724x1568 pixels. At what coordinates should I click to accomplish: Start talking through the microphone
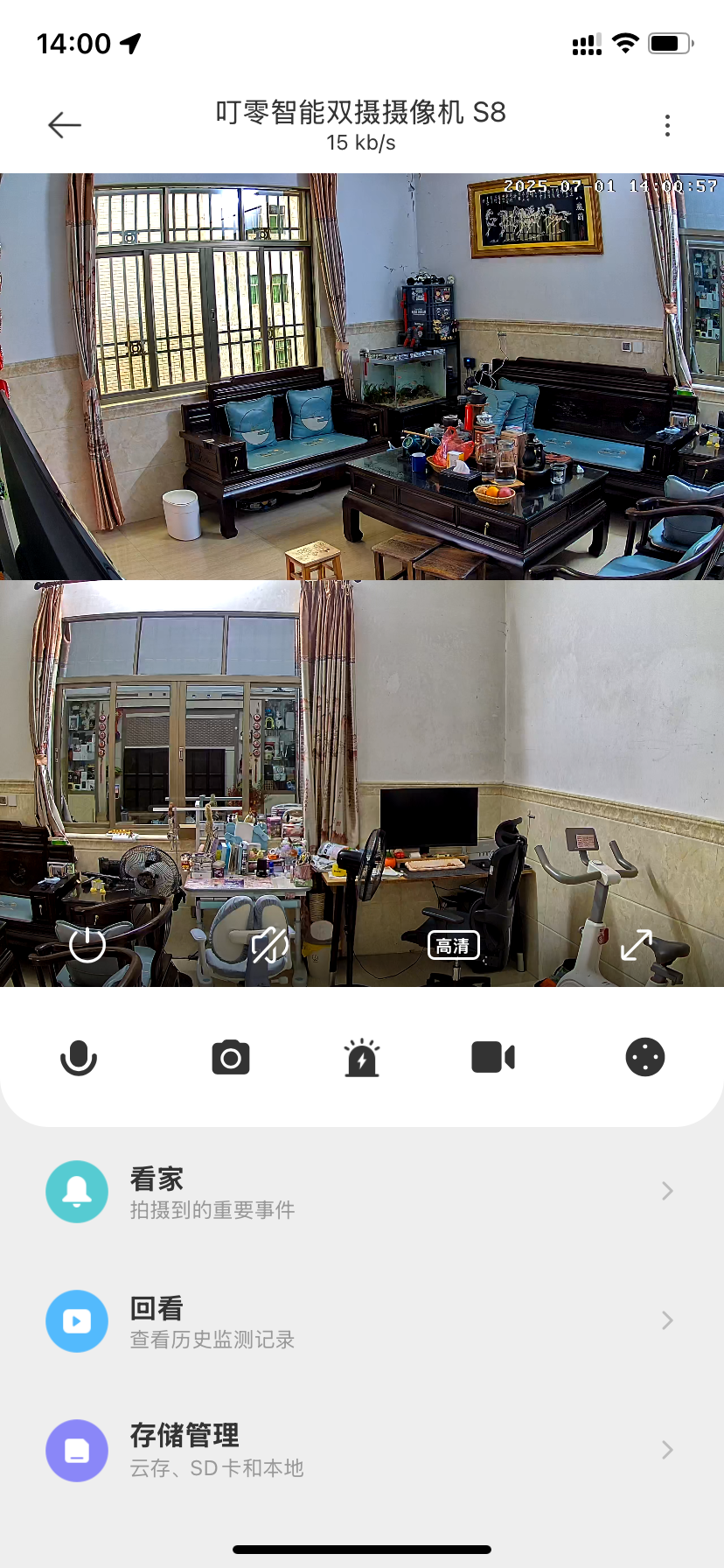tap(79, 1058)
